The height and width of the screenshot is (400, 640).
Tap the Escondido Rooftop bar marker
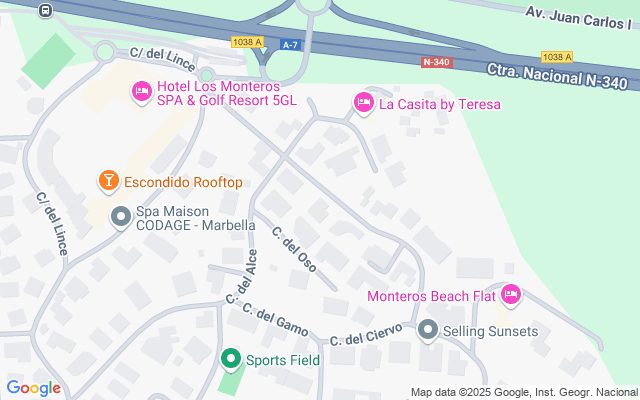click(x=109, y=181)
